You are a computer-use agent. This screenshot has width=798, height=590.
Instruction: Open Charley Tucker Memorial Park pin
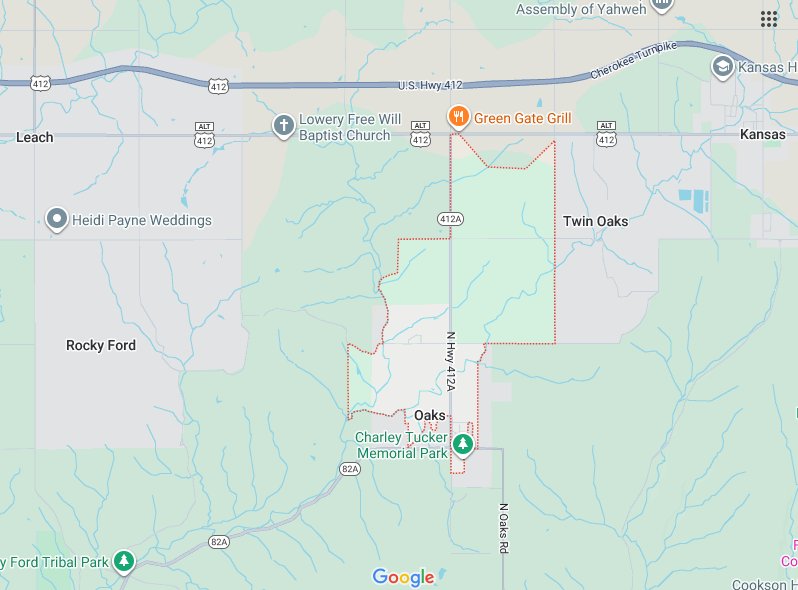coord(462,444)
